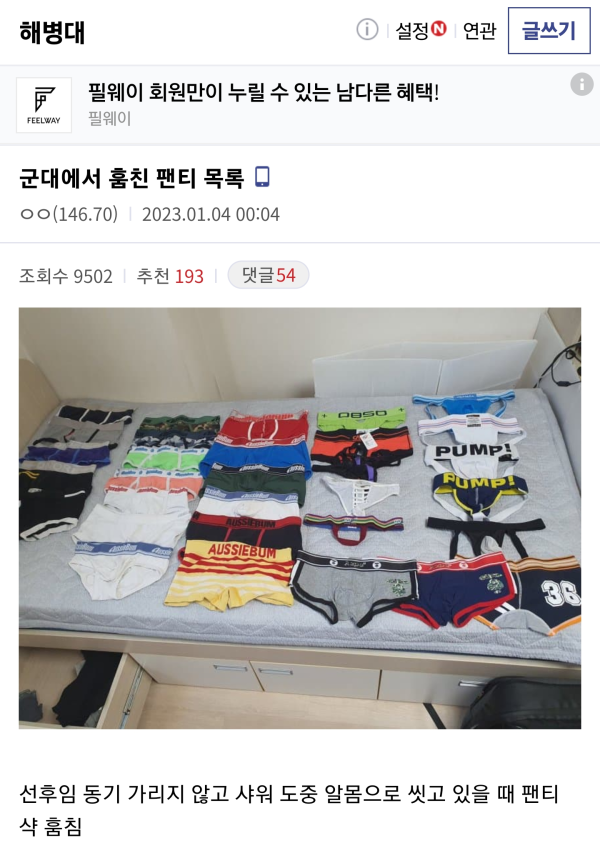Open 설정 settings
Screen dimensions: 600x858
(420, 31)
